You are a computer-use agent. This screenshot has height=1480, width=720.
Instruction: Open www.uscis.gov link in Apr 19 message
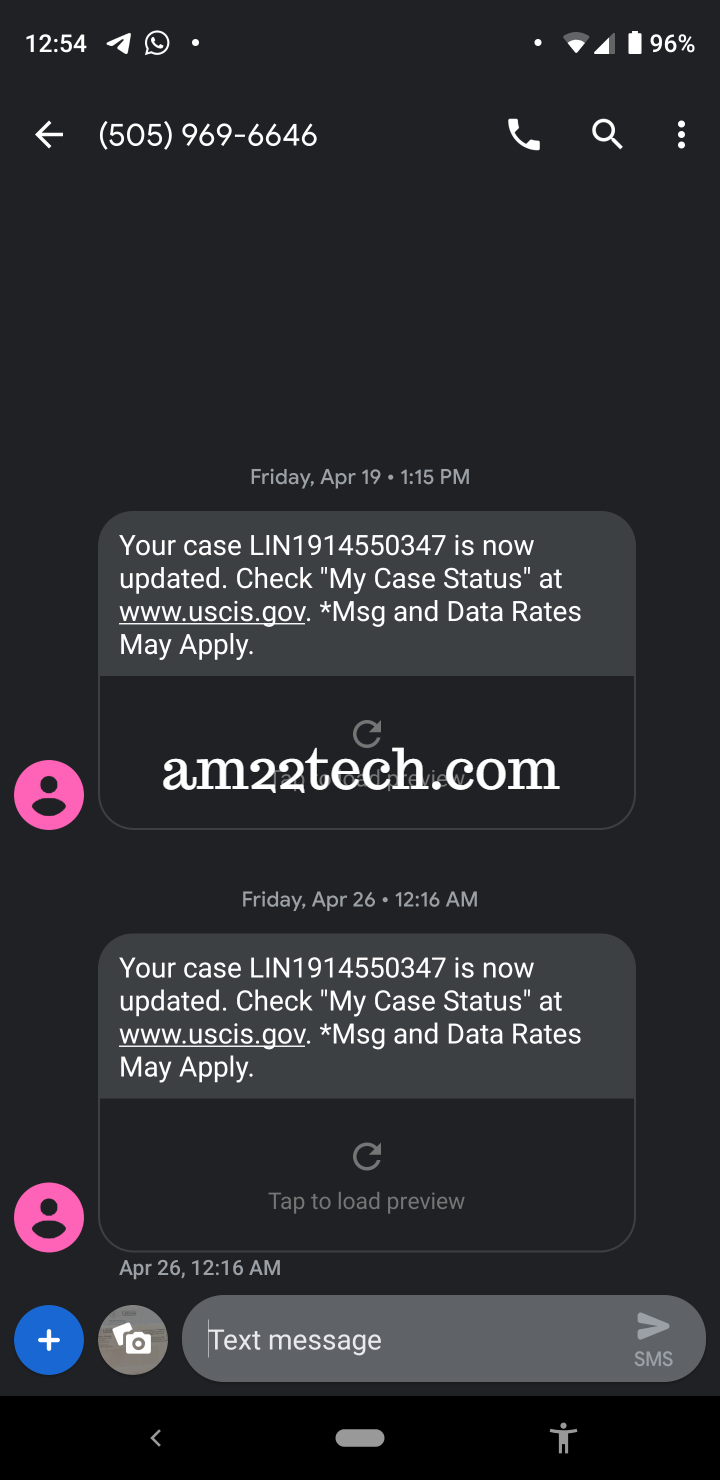point(212,612)
